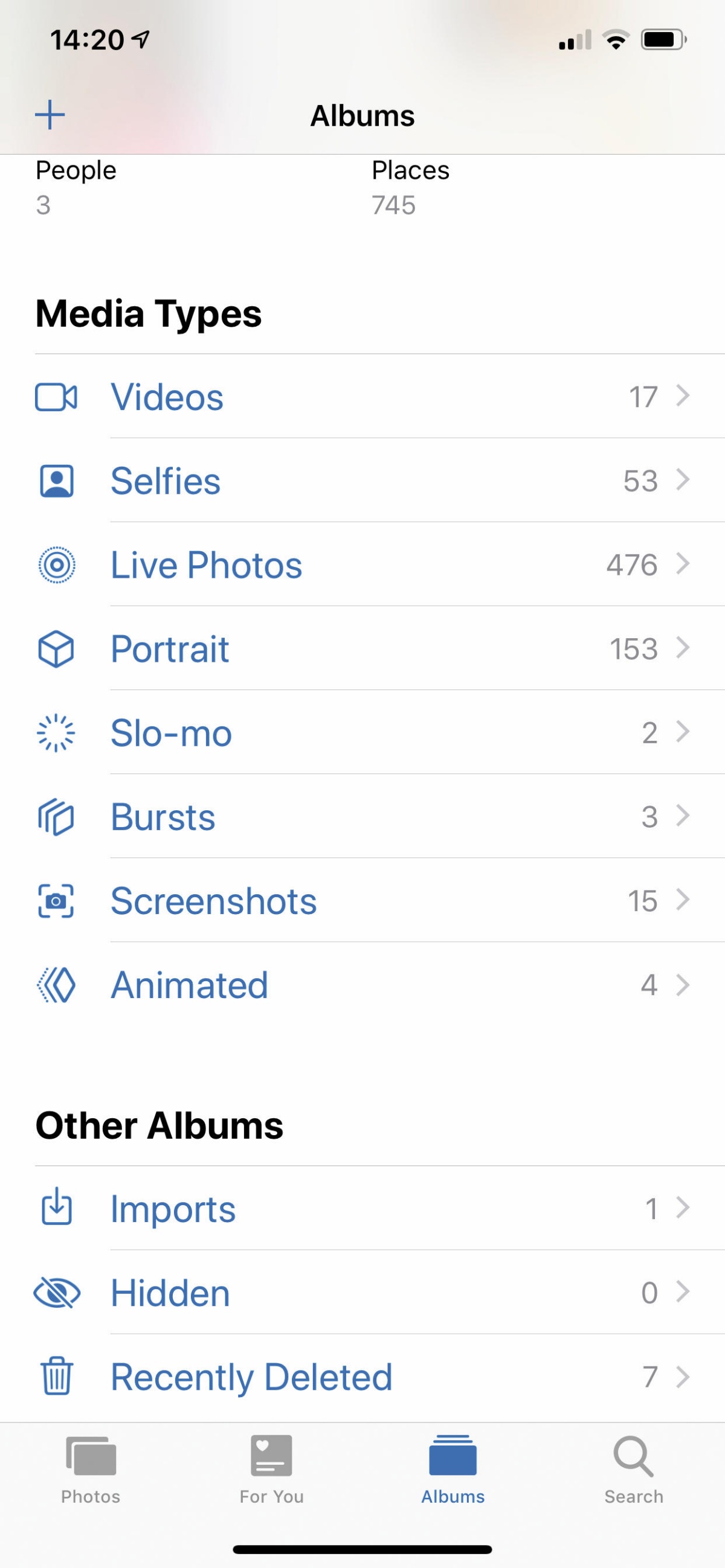The height and width of the screenshot is (1568, 725).
Task: Open the Places album
Action: (x=411, y=187)
